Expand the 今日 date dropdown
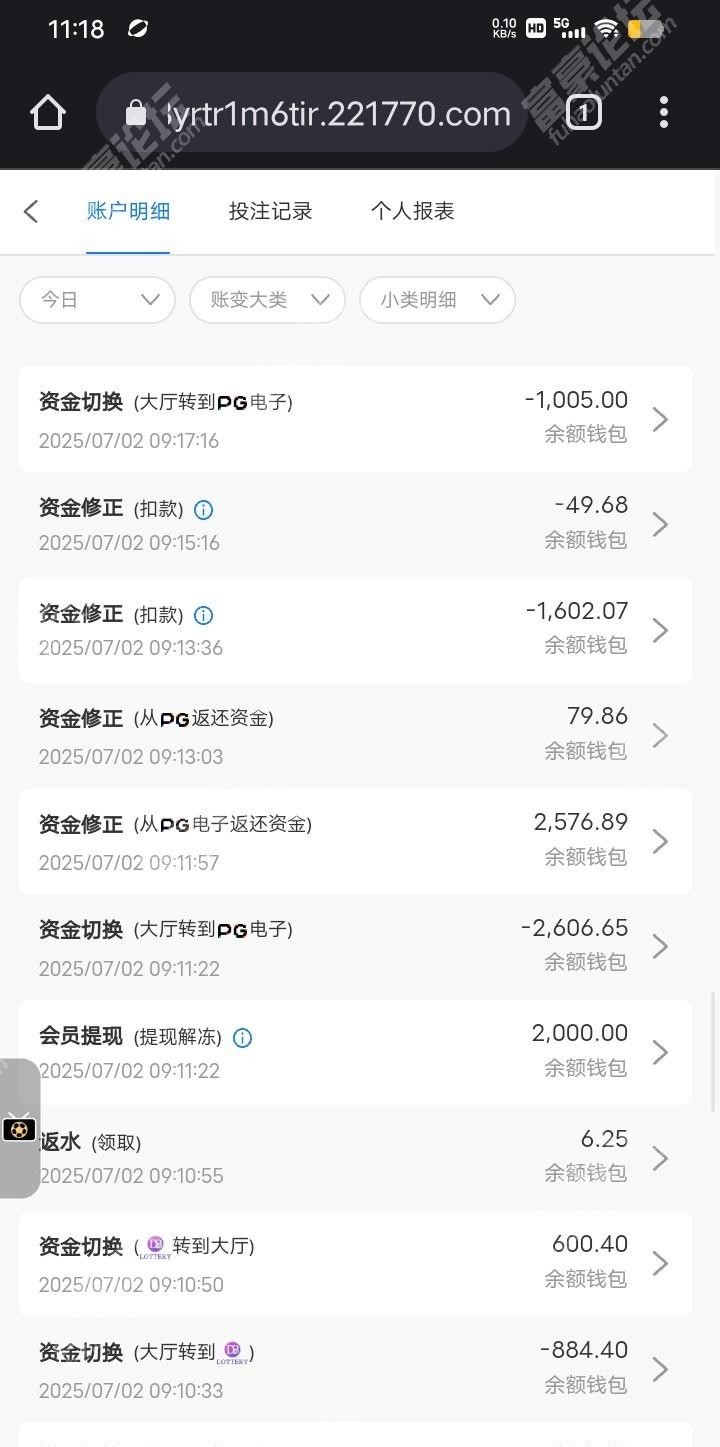 click(x=98, y=299)
